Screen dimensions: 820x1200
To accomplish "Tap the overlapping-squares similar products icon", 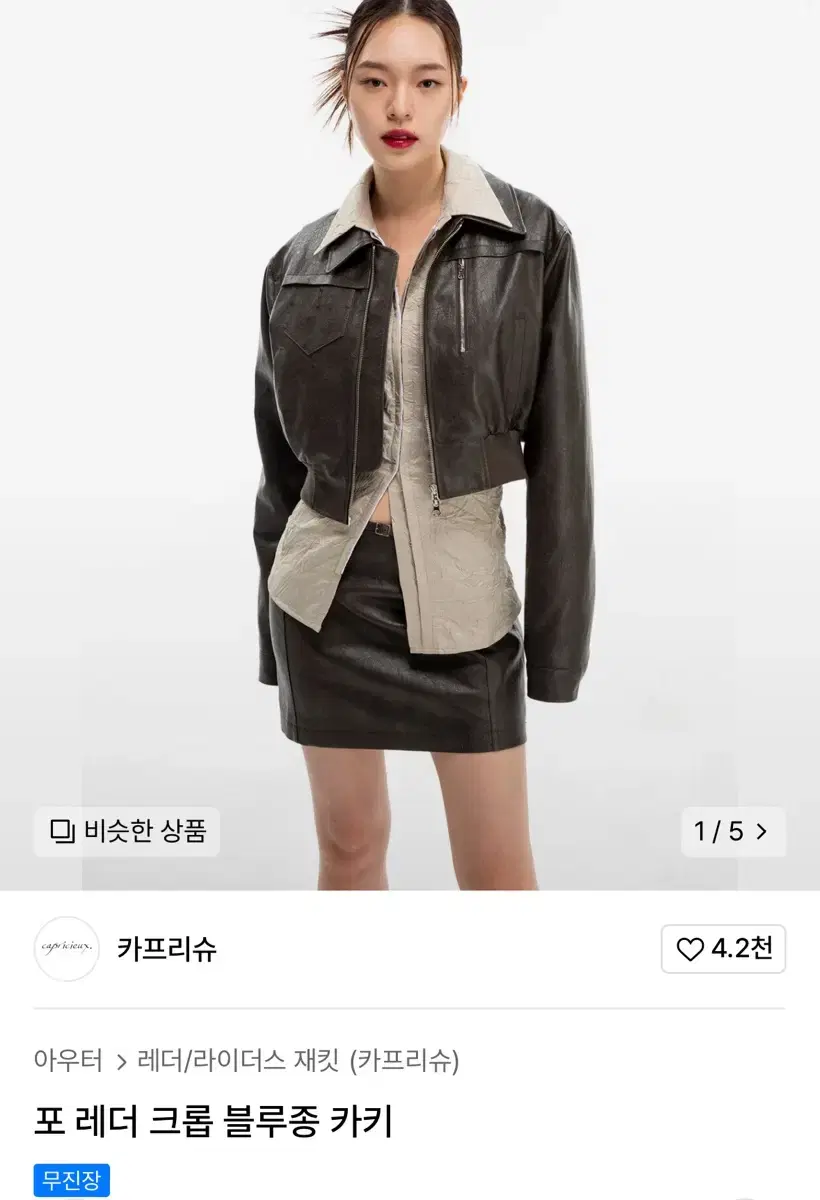I will (63, 832).
